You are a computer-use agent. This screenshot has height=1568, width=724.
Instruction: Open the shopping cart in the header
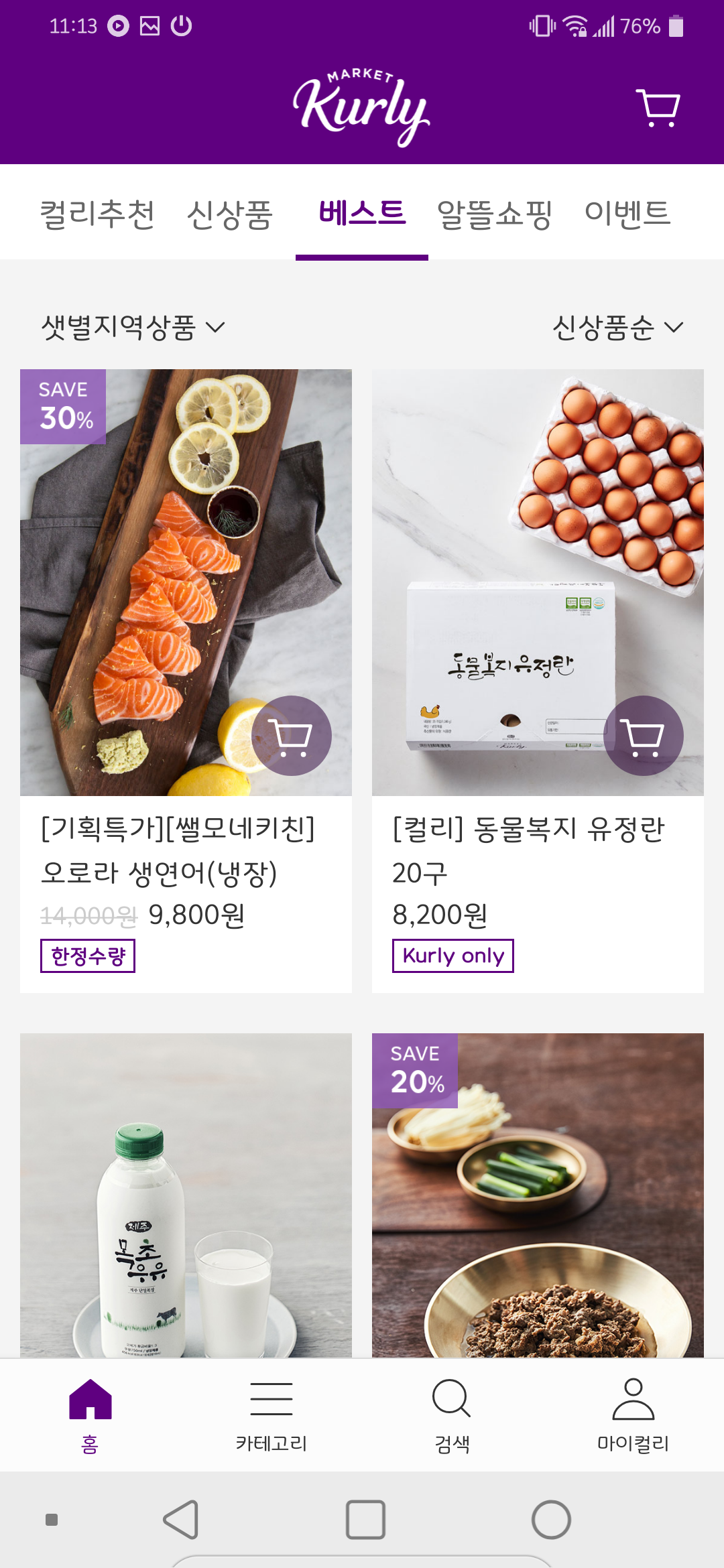[658, 108]
